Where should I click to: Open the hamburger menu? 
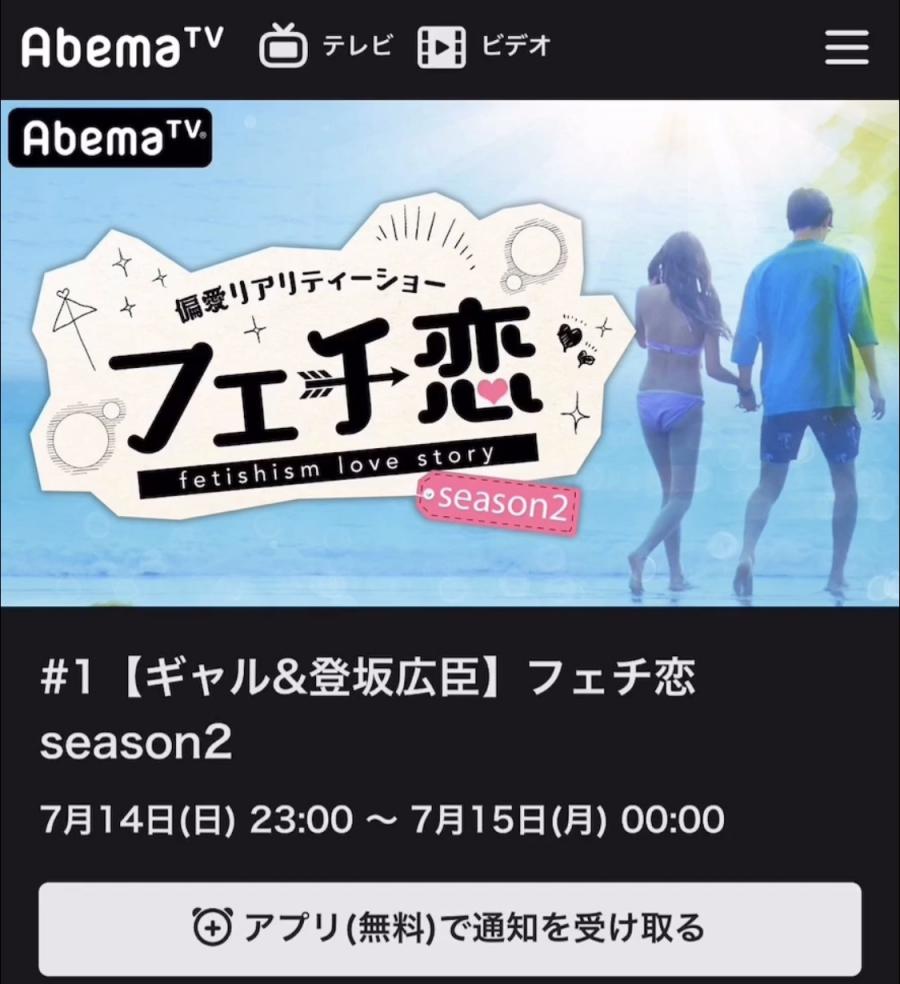coord(846,47)
